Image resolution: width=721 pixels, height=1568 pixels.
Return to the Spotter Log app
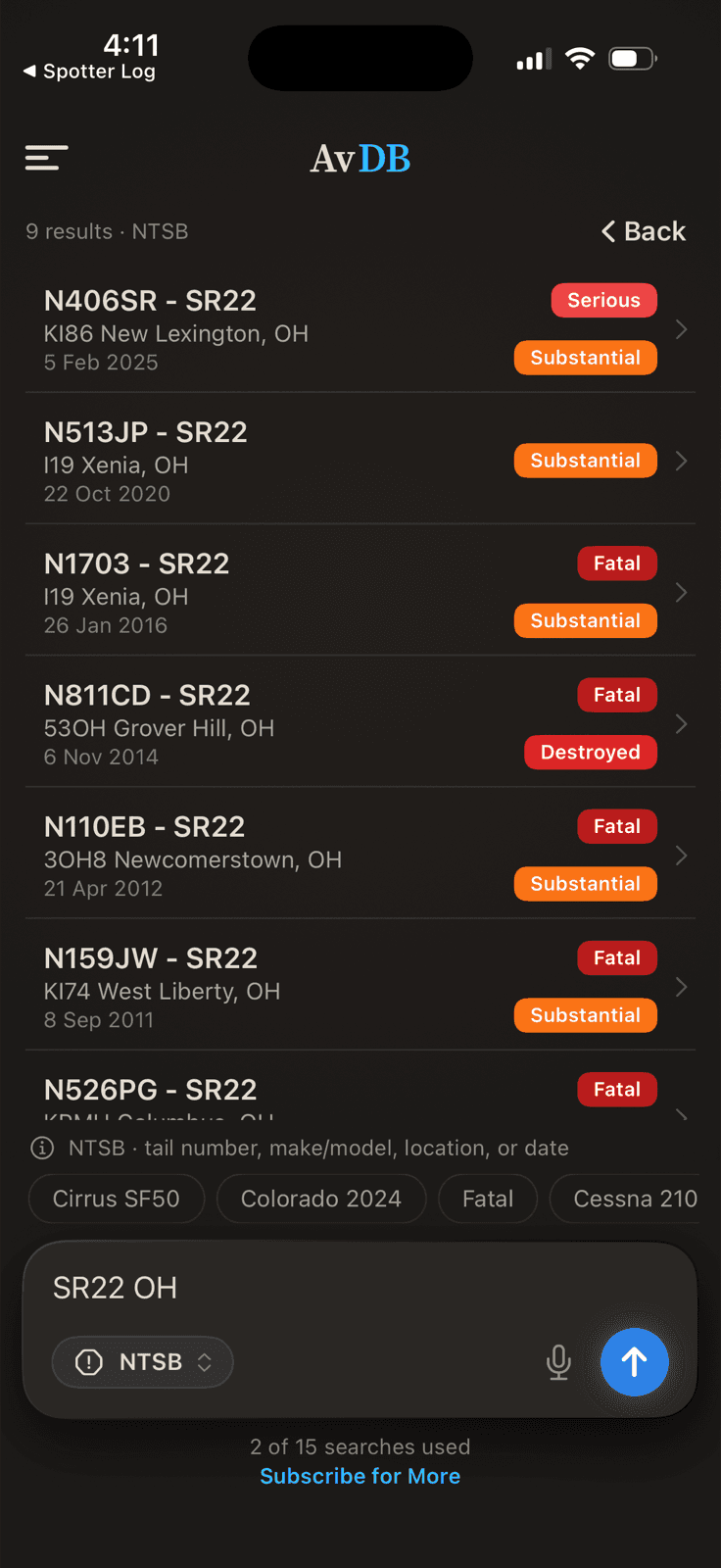(89, 72)
